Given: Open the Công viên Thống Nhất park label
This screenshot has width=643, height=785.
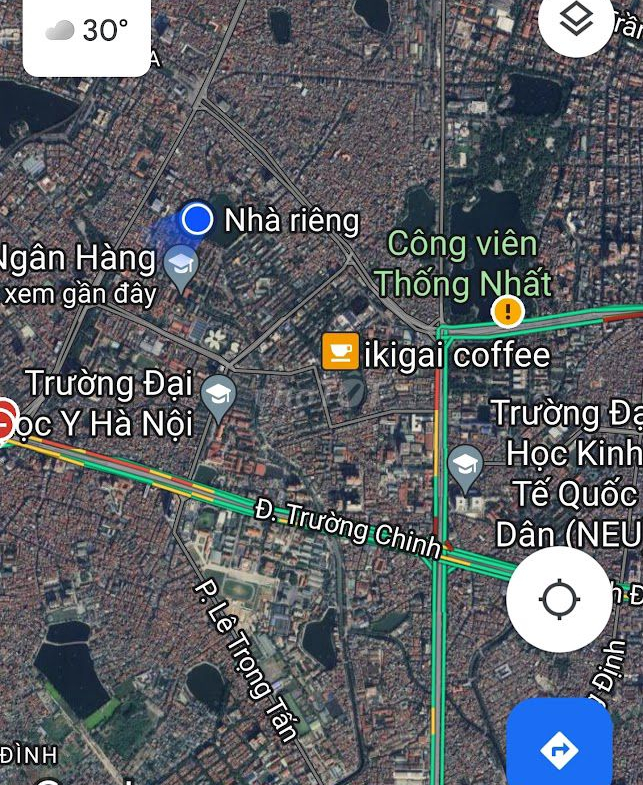Looking at the screenshot, I should click(x=462, y=263).
